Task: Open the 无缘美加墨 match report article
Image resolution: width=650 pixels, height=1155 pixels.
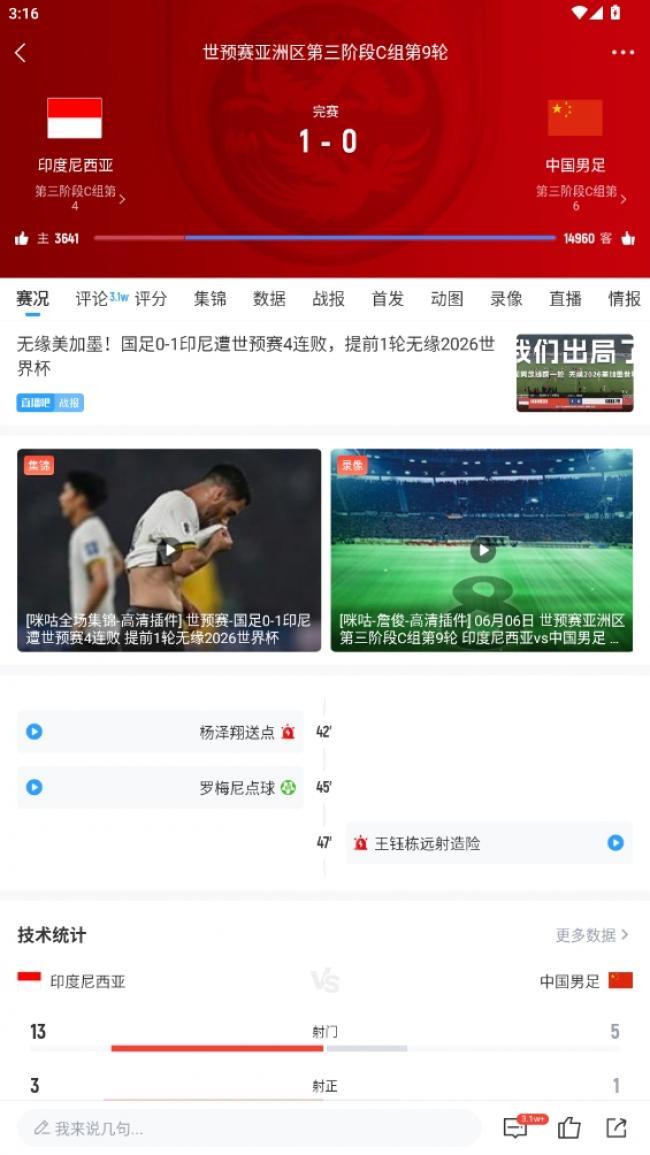Action: tap(256, 356)
